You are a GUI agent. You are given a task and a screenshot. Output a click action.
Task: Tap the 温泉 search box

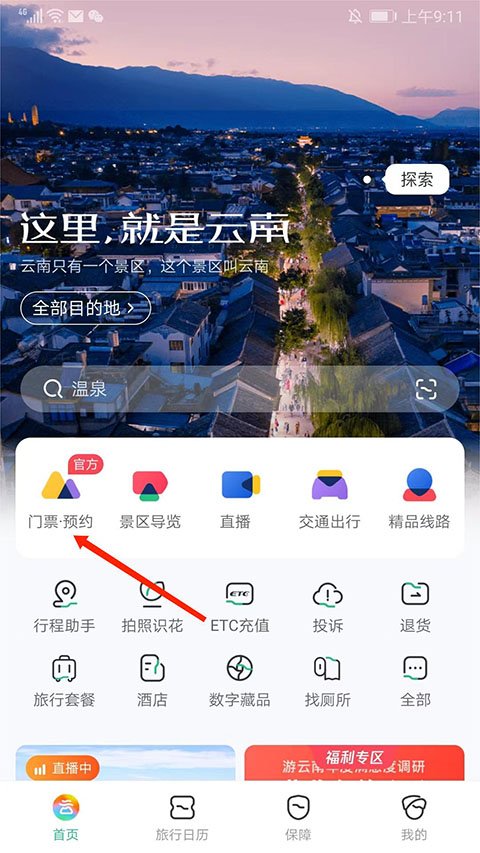click(x=239, y=389)
